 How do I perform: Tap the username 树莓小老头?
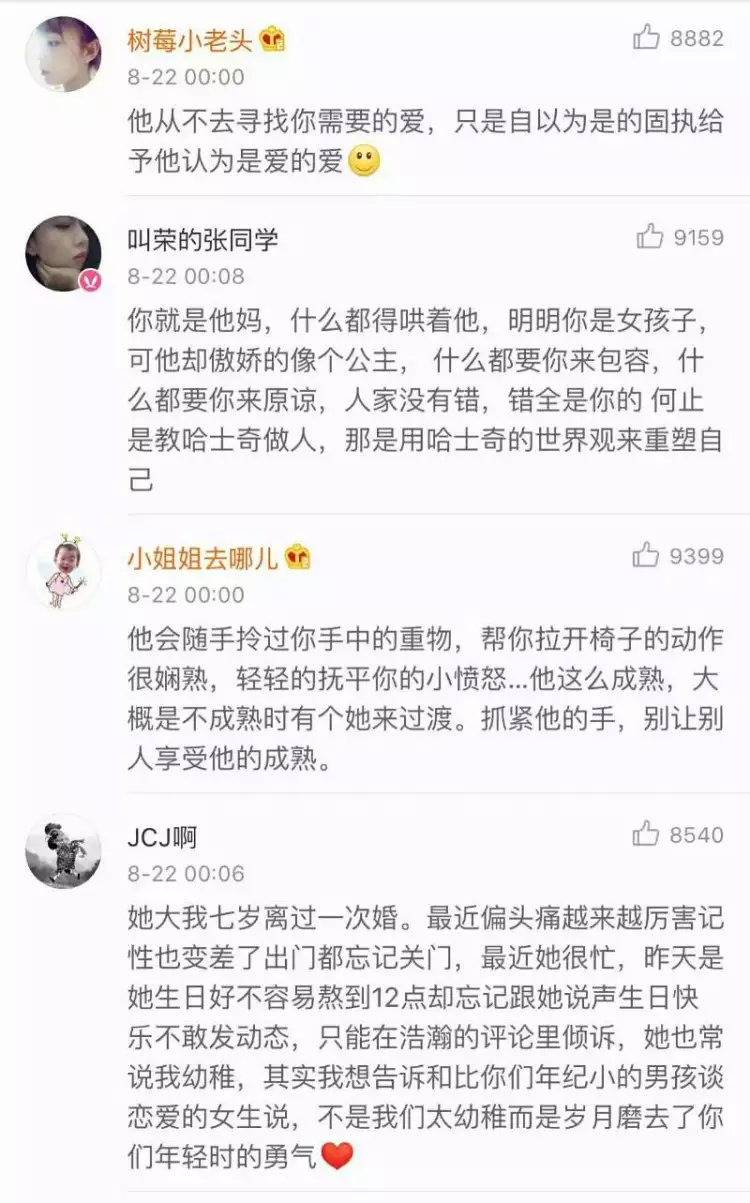tap(191, 39)
